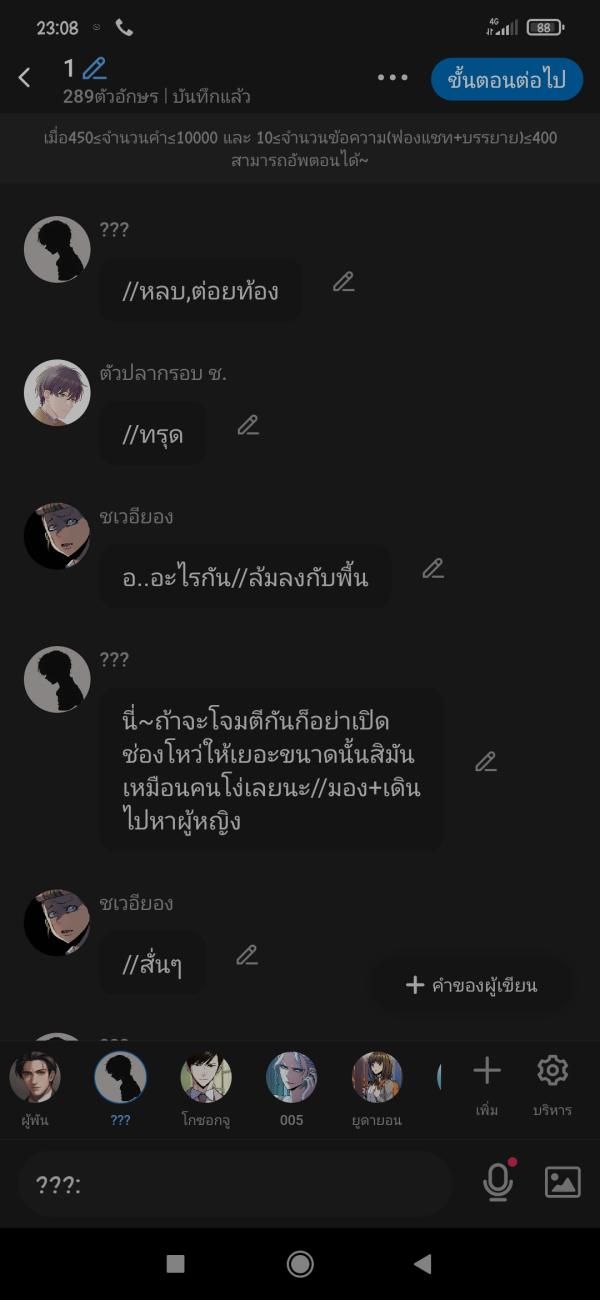Image resolution: width=600 pixels, height=1300 pixels.
Task: Edit the long นี่~ถ้าจะโจมตีกัน message
Action: [486, 762]
